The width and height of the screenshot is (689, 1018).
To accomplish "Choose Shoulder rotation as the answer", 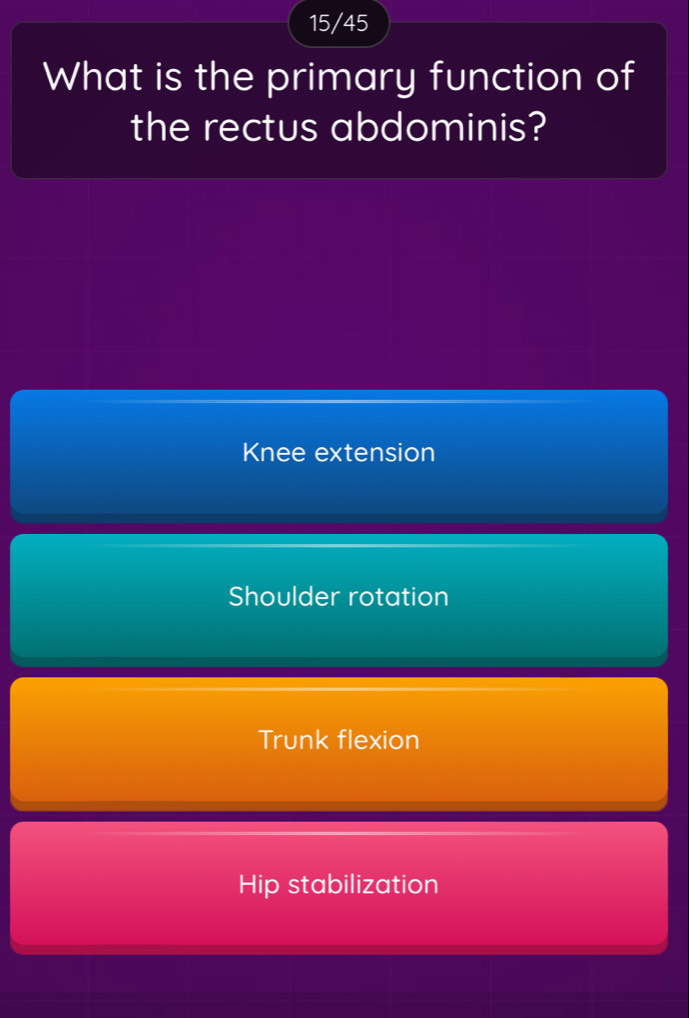I will 339,600.
